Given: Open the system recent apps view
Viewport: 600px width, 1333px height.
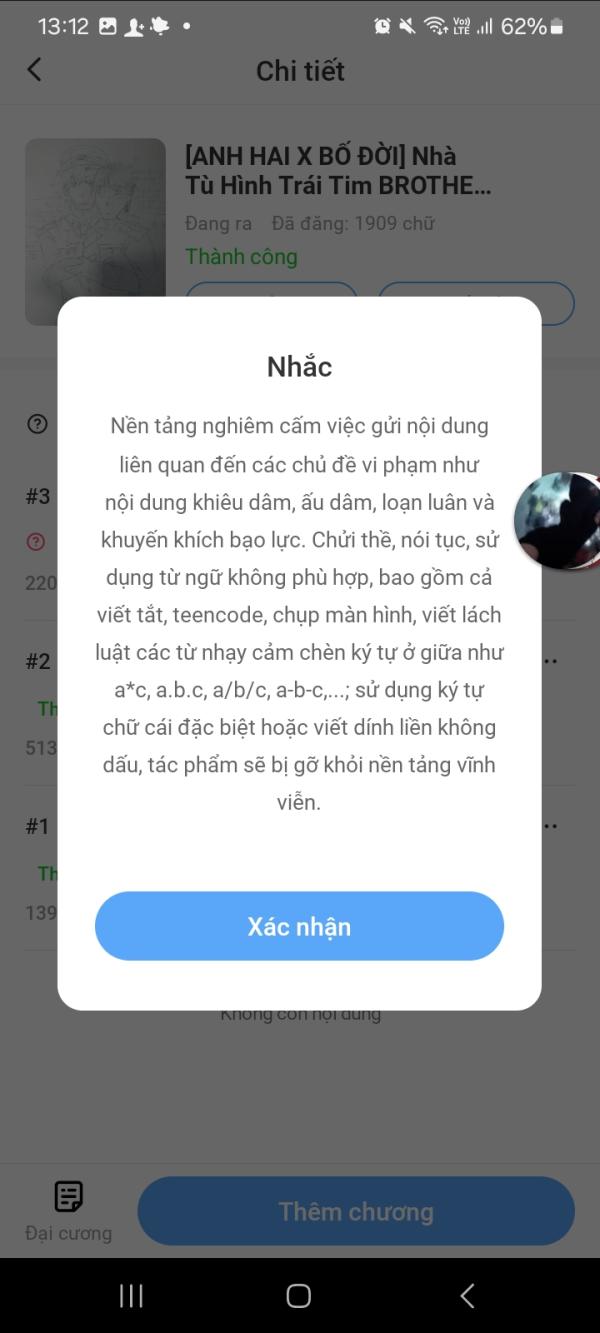Looking at the screenshot, I should click(x=131, y=1296).
